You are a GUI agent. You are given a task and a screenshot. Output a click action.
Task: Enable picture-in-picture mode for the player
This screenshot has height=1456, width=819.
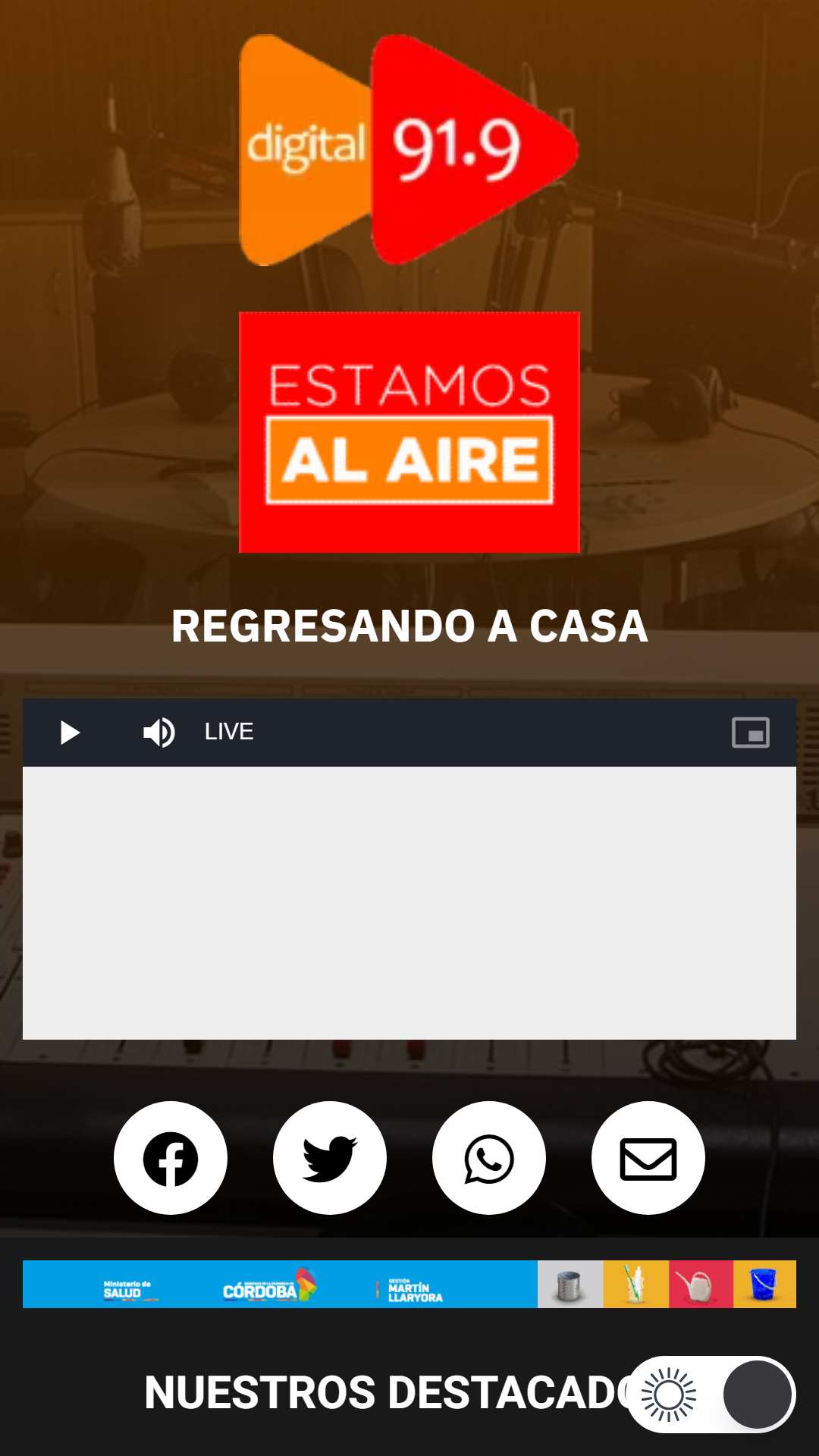click(751, 733)
